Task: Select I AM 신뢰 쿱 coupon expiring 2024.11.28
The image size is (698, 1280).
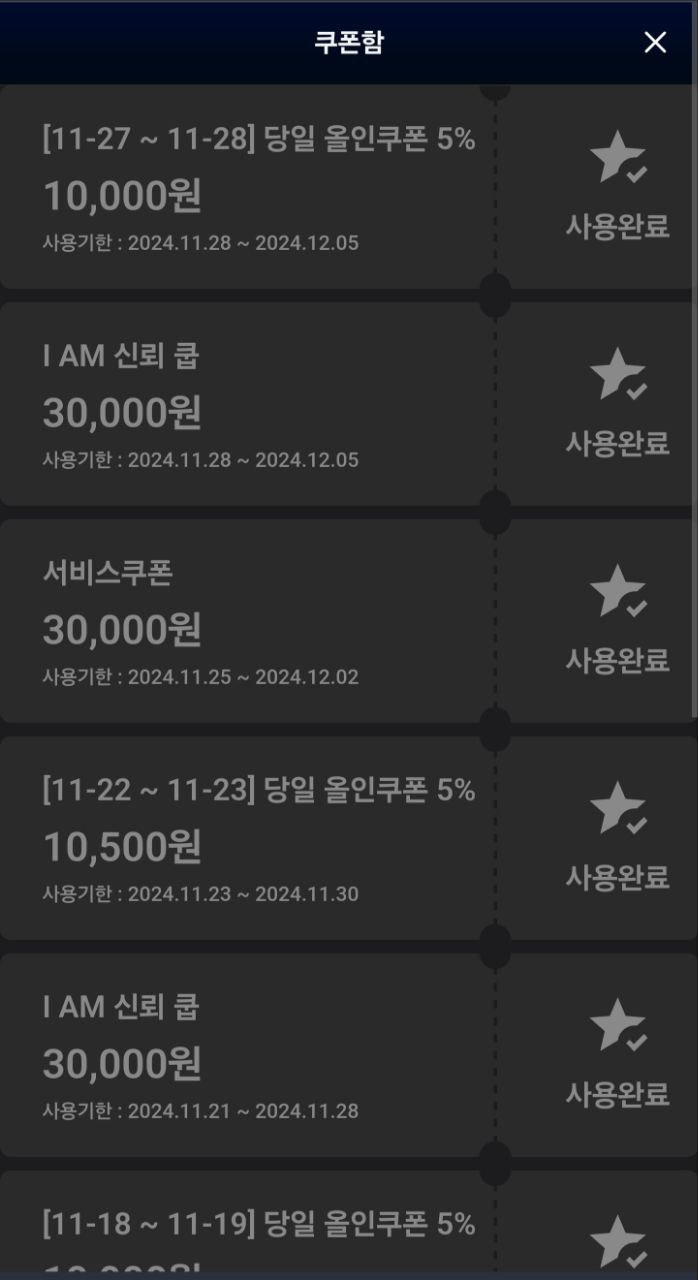Action: [348, 1055]
